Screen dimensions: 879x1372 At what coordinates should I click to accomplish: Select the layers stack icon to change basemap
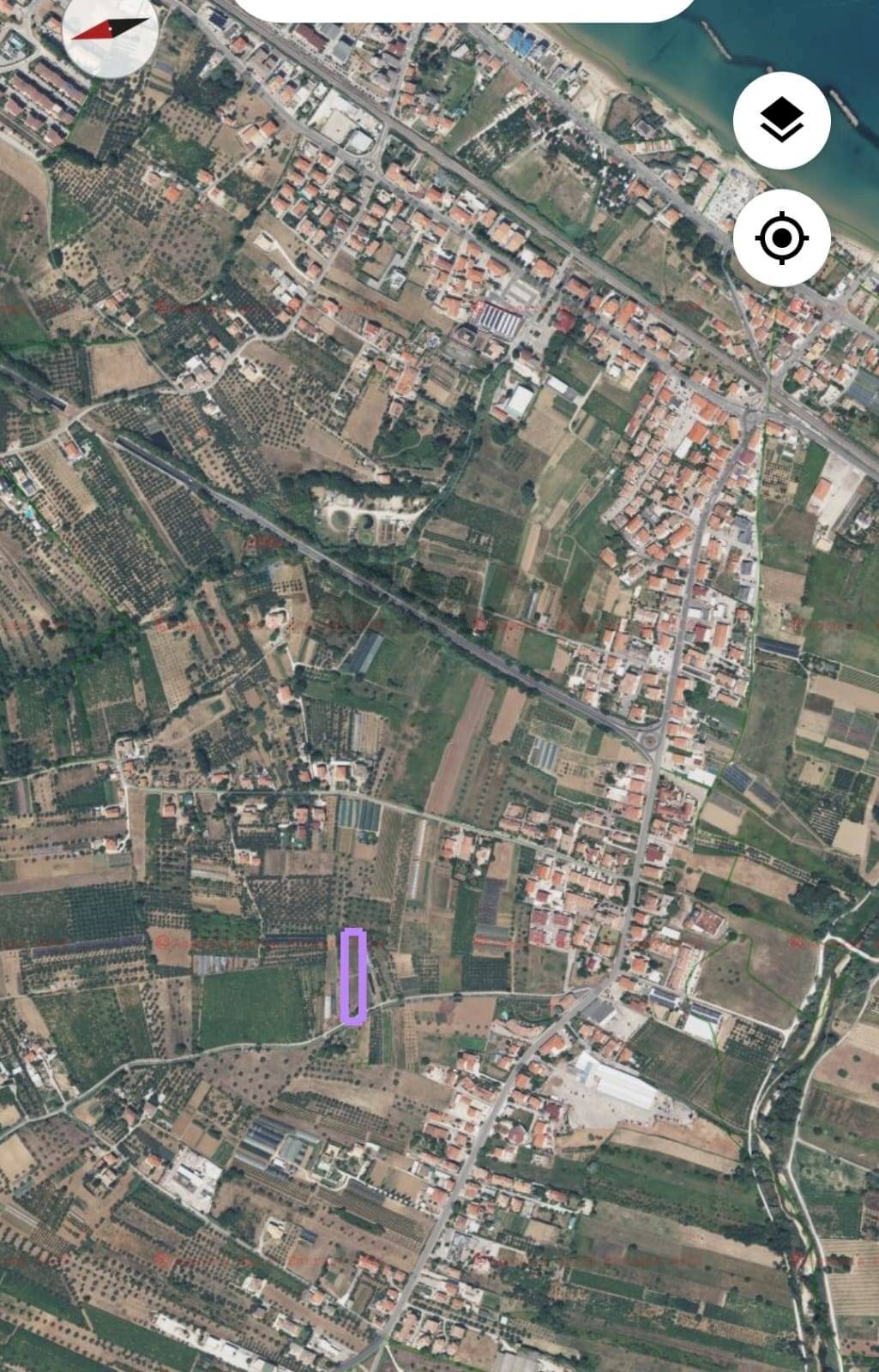782,120
